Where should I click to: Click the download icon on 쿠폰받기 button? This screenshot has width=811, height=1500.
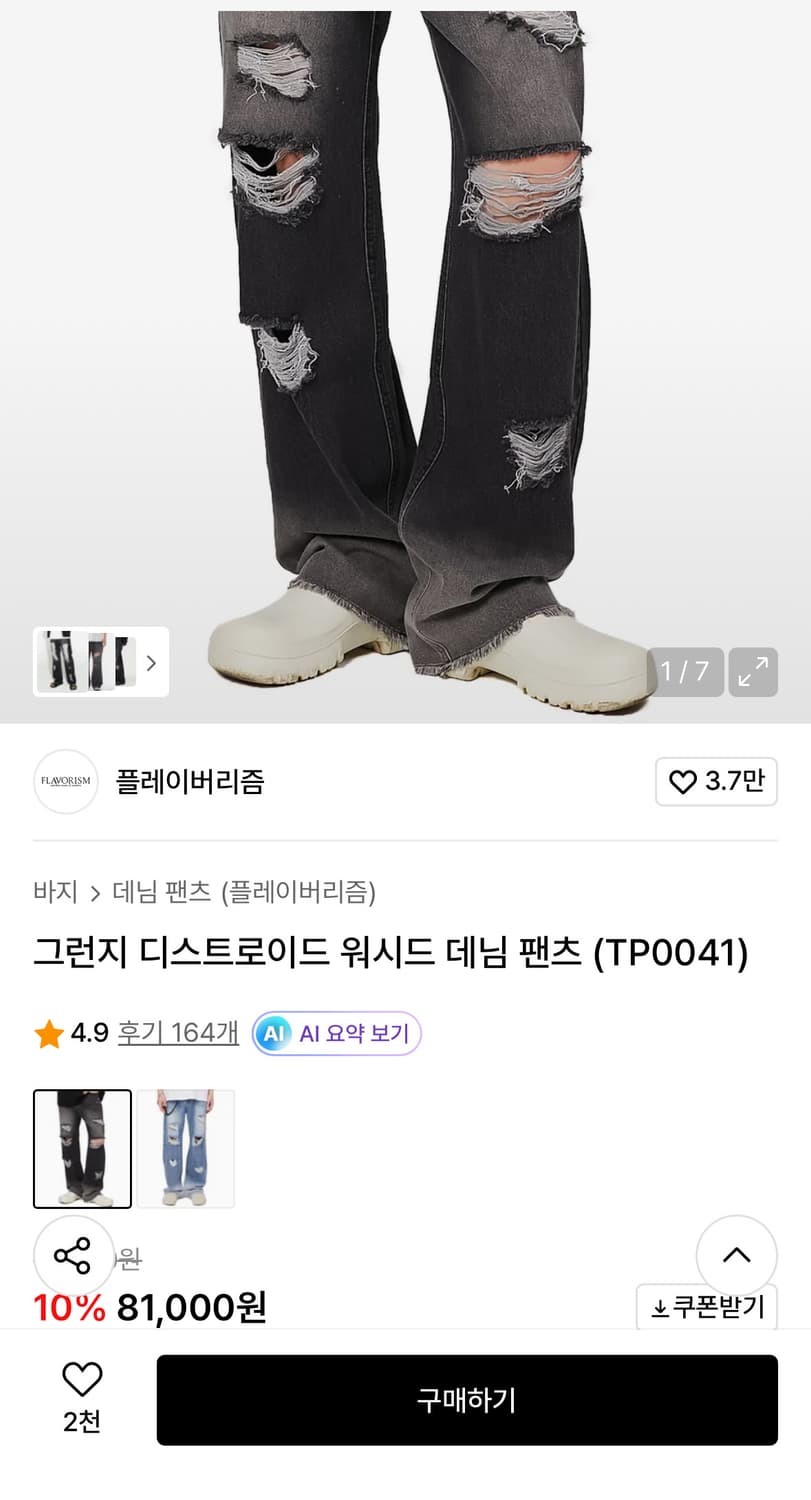[x=661, y=1306]
